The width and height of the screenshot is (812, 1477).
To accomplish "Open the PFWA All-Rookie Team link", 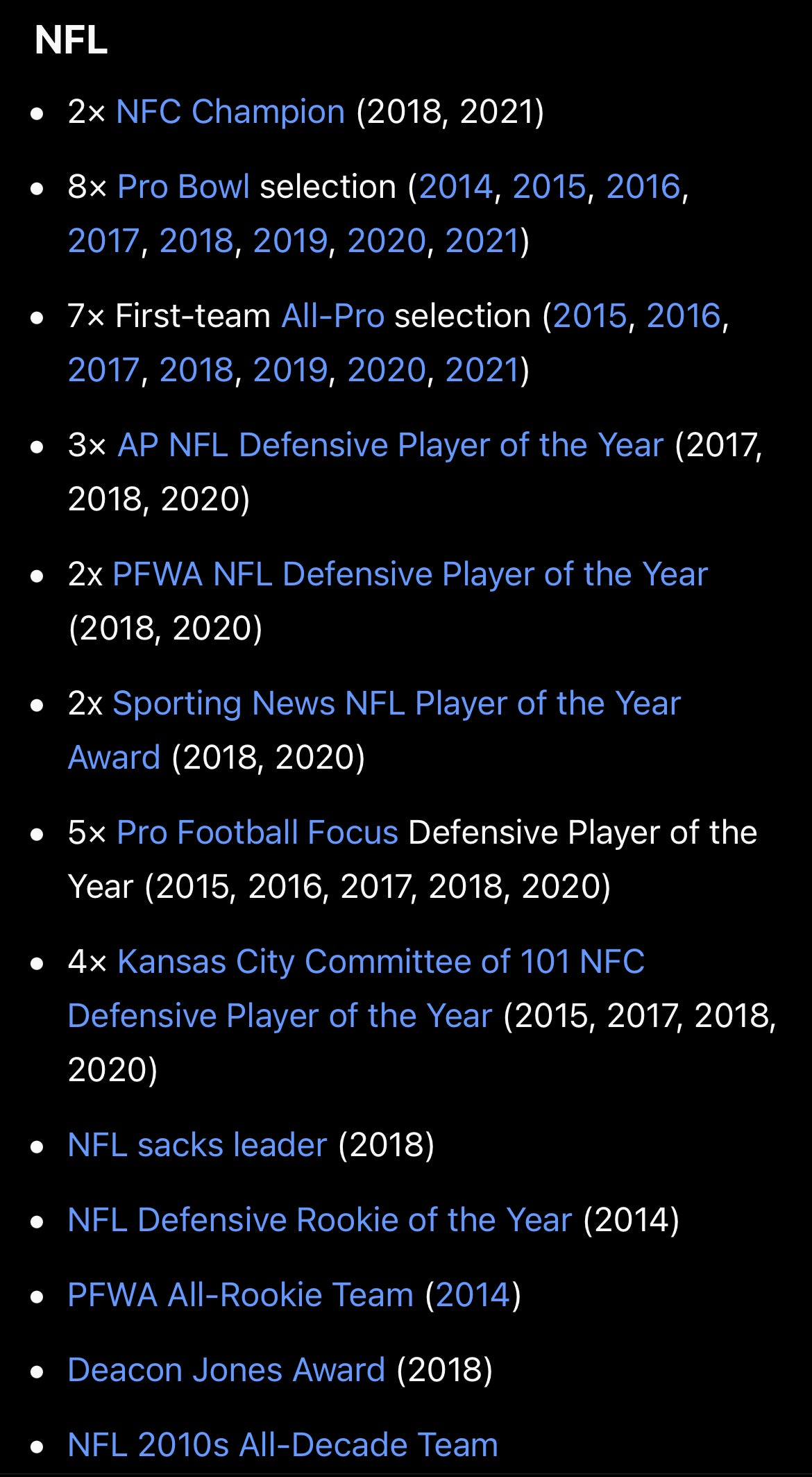I will [240, 1295].
